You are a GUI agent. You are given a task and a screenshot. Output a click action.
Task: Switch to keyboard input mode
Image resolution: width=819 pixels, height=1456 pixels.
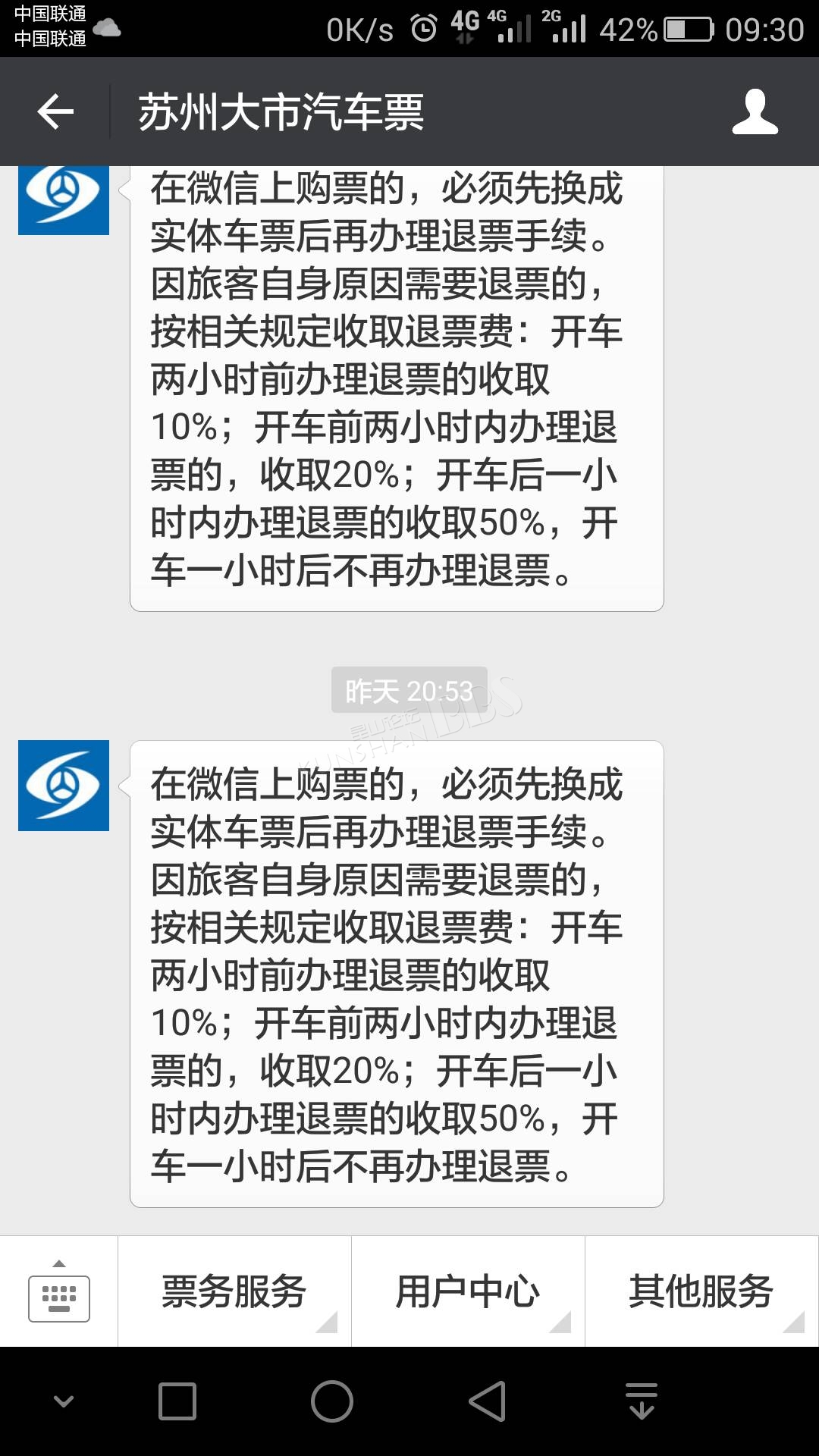pos(59,1291)
